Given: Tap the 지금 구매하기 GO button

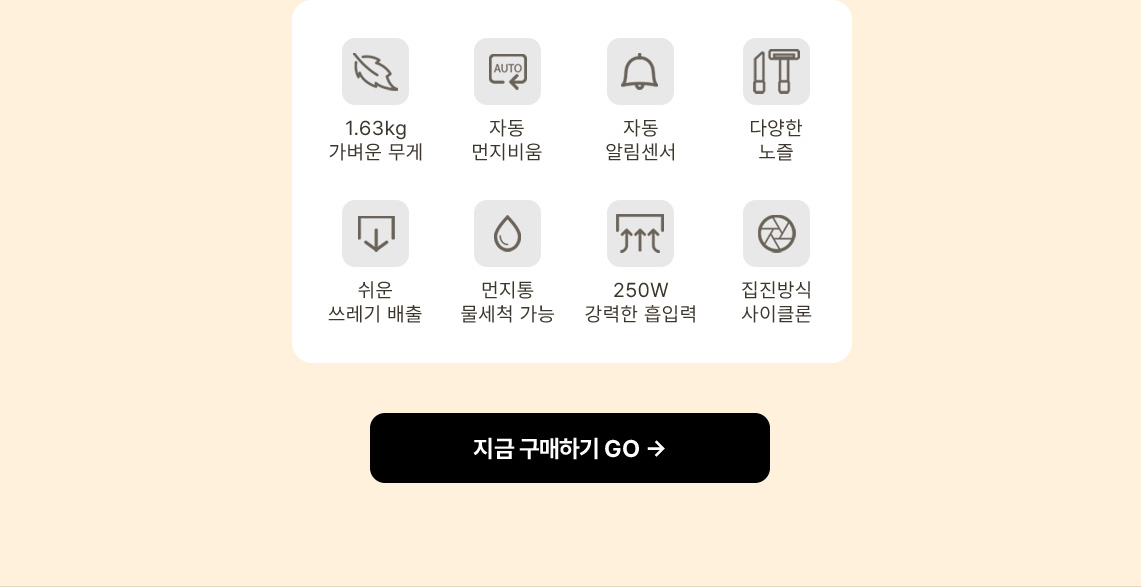Looking at the screenshot, I should [x=570, y=448].
